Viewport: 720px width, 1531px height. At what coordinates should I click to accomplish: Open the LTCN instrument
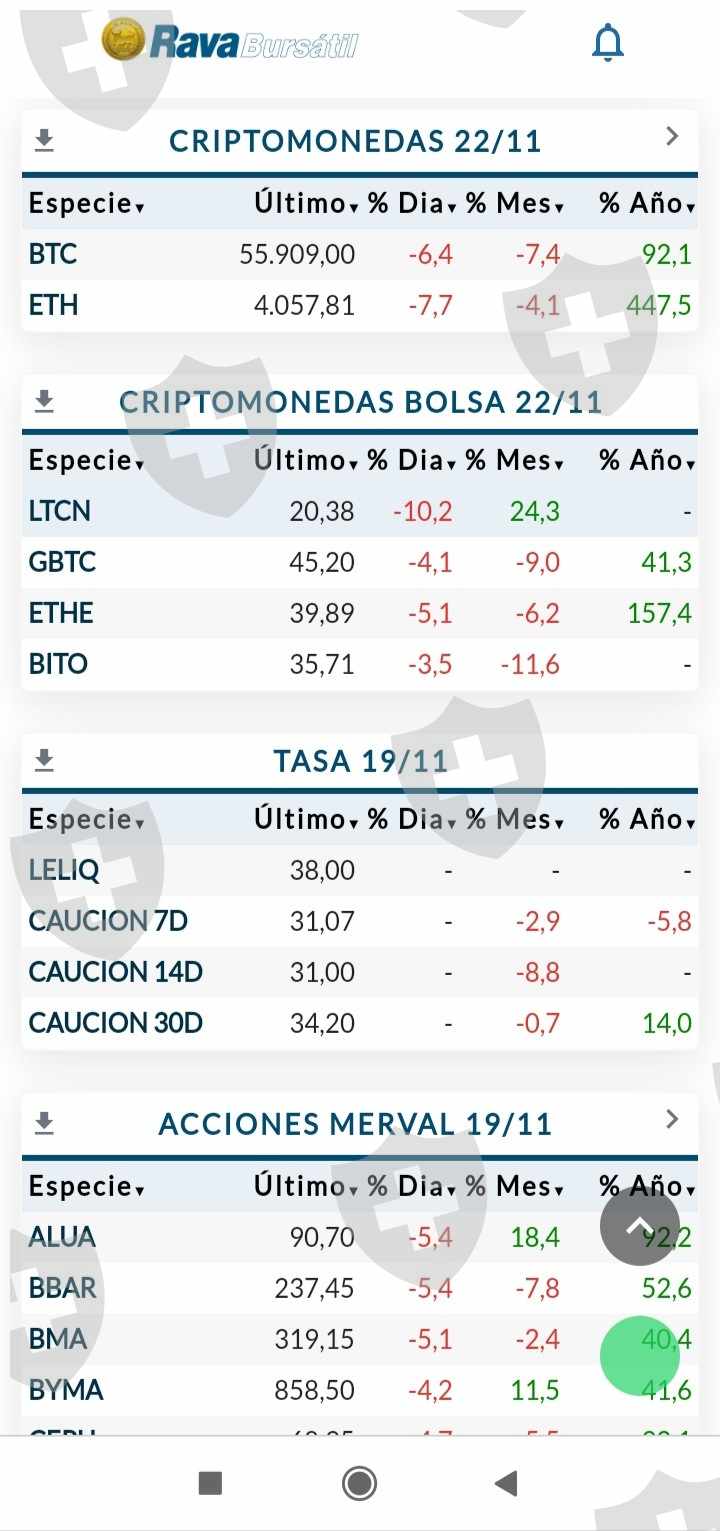tap(60, 511)
